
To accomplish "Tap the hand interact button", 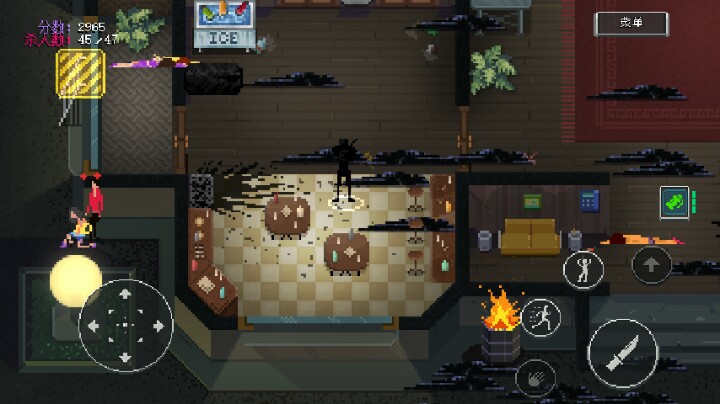I will (x=536, y=379).
